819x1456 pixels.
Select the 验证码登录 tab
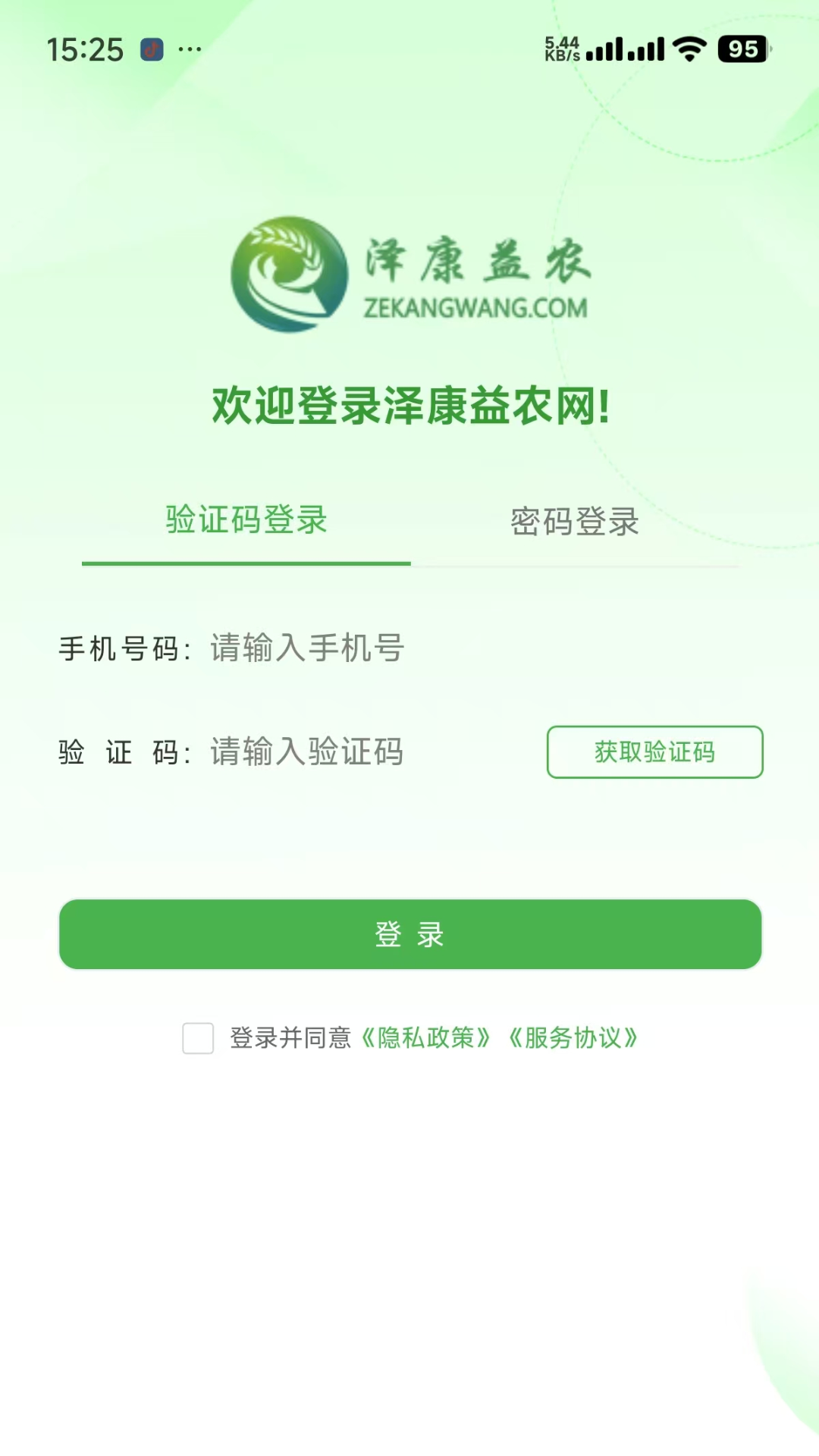pos(246,523)
